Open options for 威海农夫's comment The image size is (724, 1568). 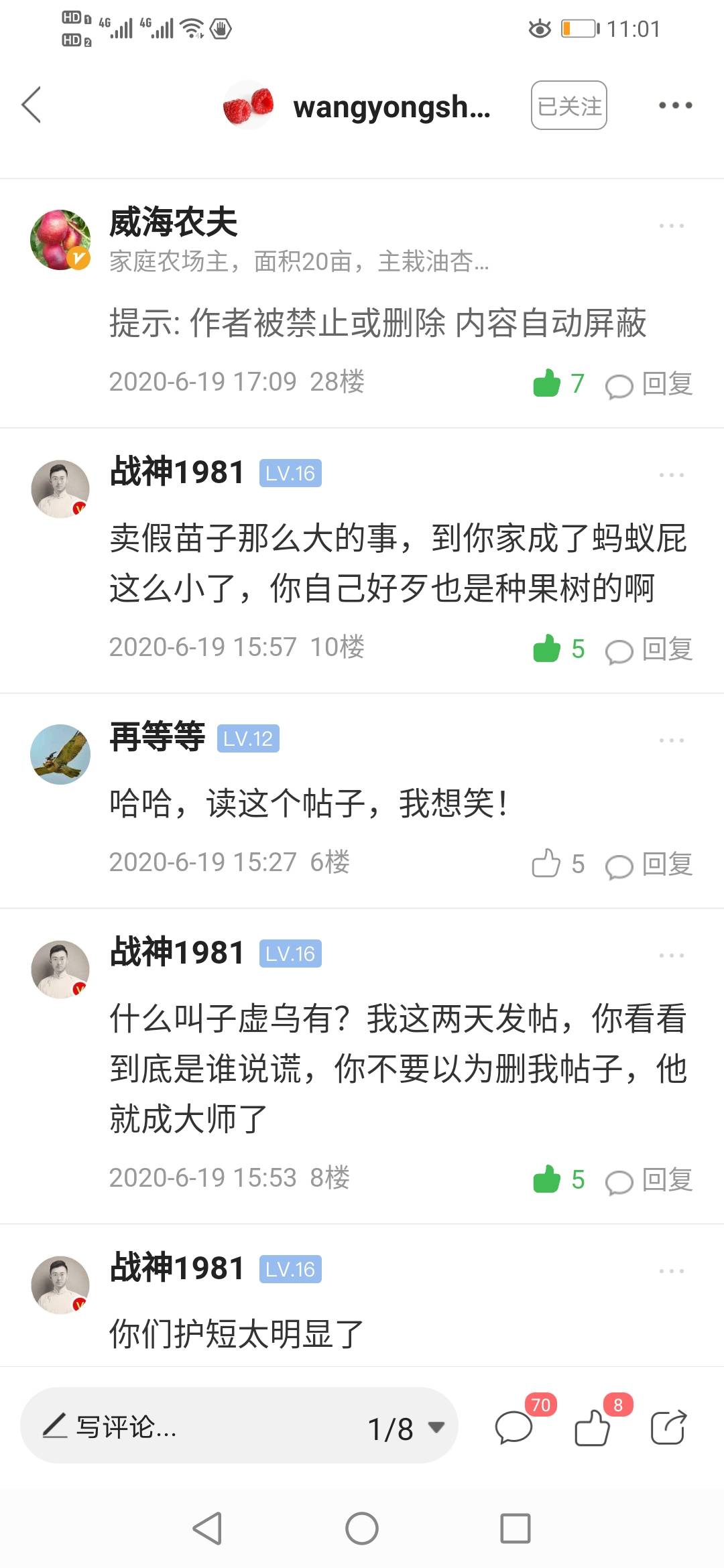[671, 226]
